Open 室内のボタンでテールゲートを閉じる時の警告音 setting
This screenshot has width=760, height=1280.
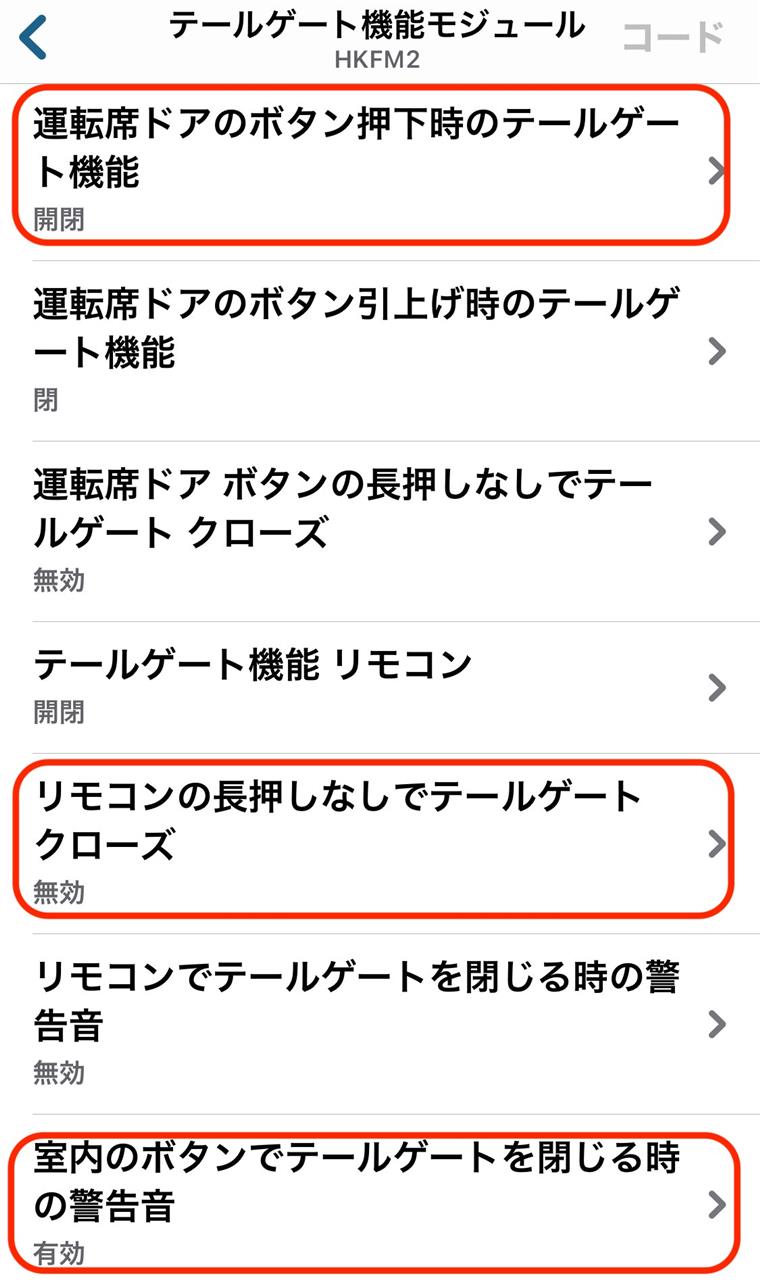pyautogui.click(x=380, y=1198)
